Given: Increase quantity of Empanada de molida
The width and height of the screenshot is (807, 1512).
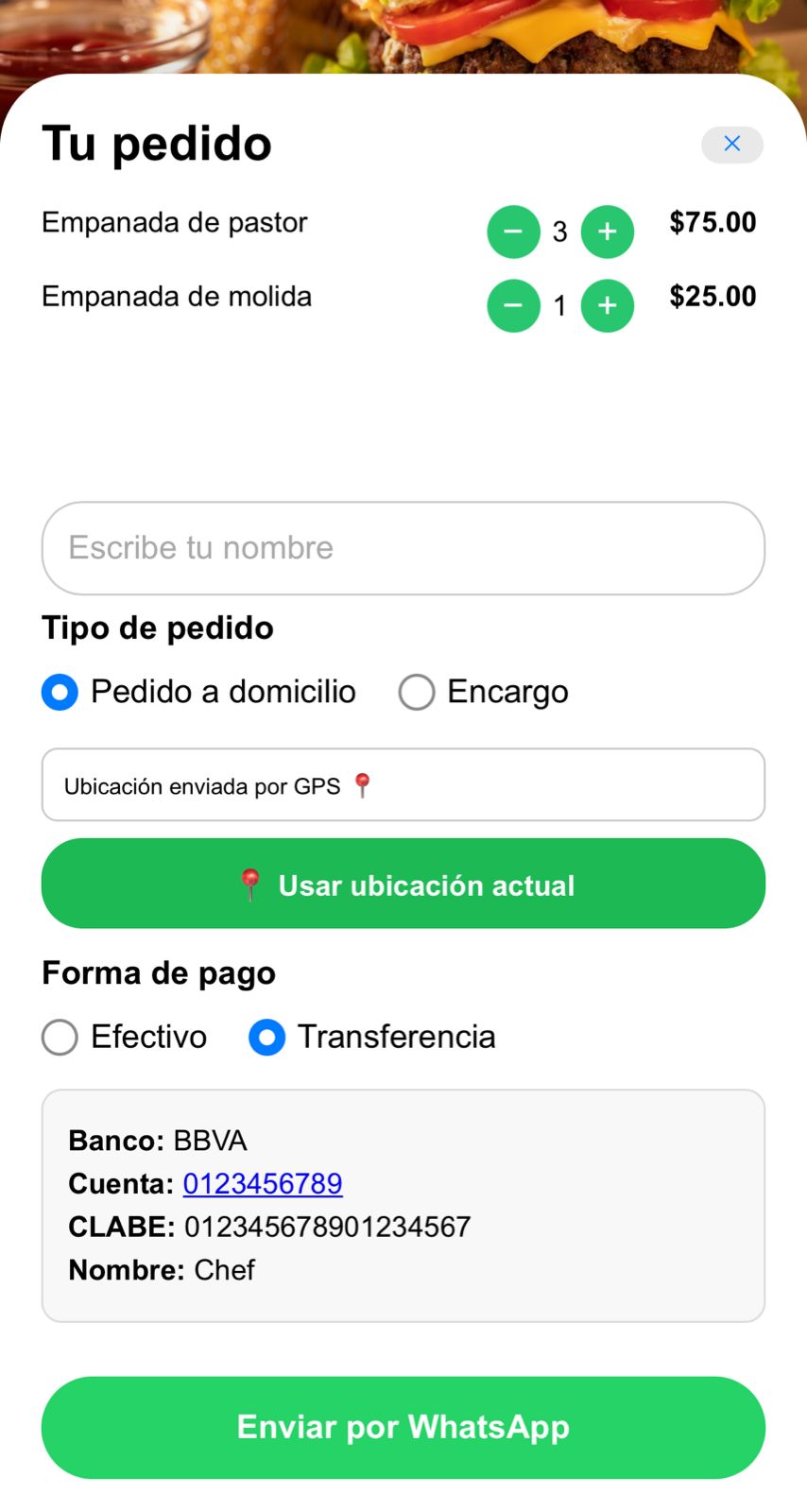Looking at the screenshot, I should [608, 305].
